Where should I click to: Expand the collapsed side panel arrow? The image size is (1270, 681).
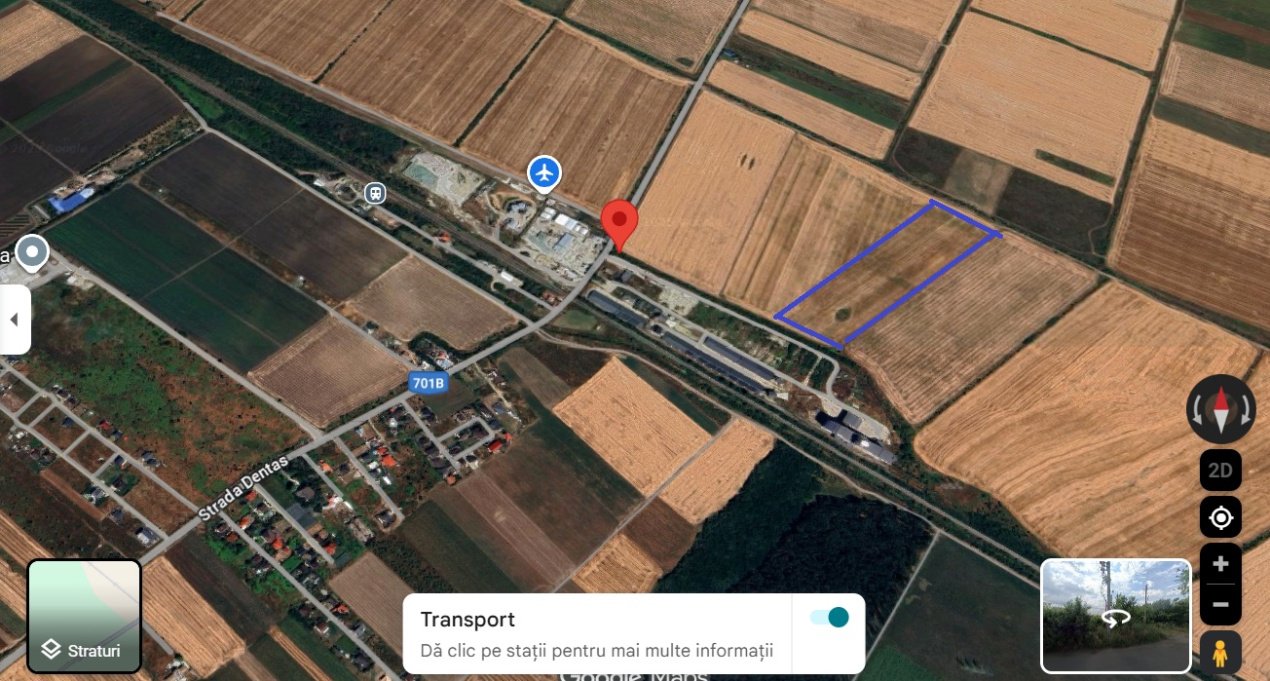[x=14, y=320]
